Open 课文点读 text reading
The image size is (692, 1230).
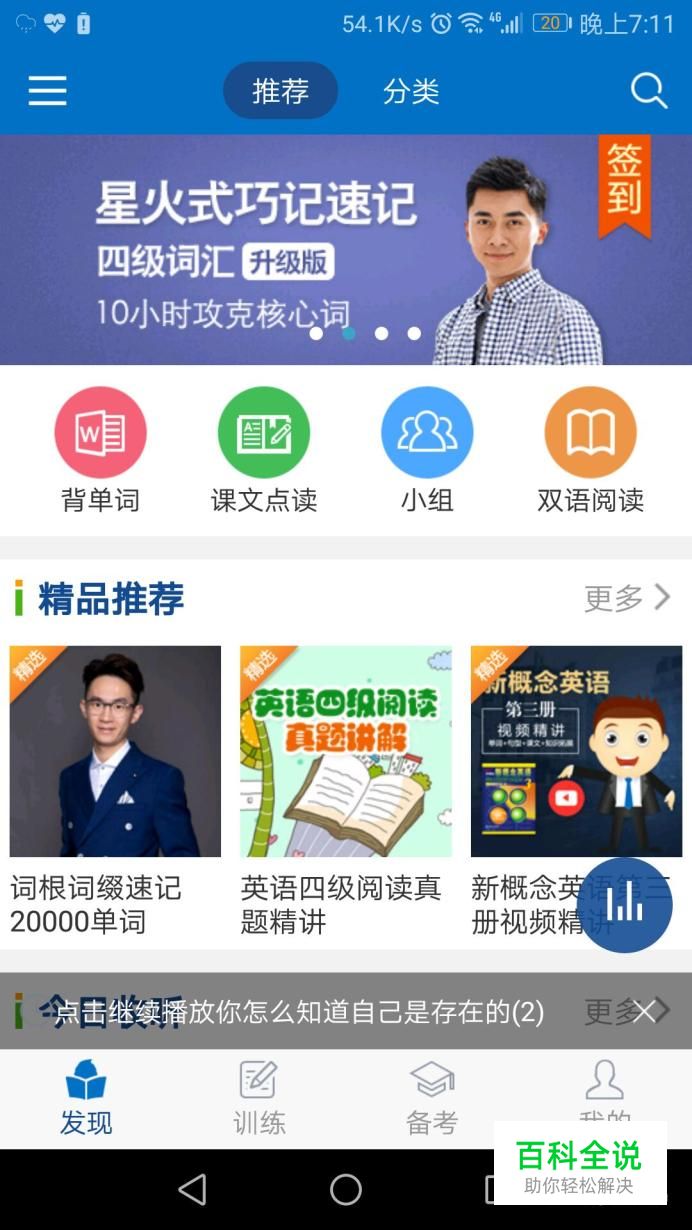click(x=264, y=451)
